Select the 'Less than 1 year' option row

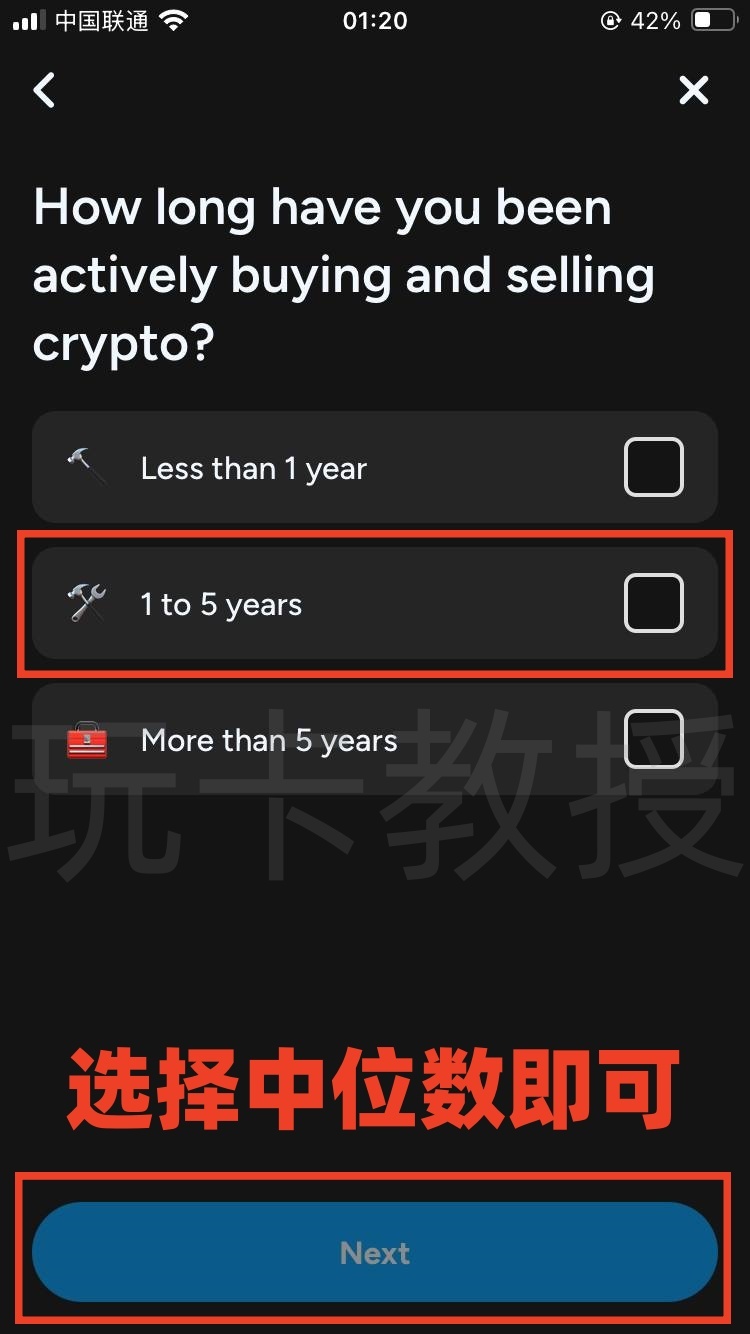coord(375,467)
